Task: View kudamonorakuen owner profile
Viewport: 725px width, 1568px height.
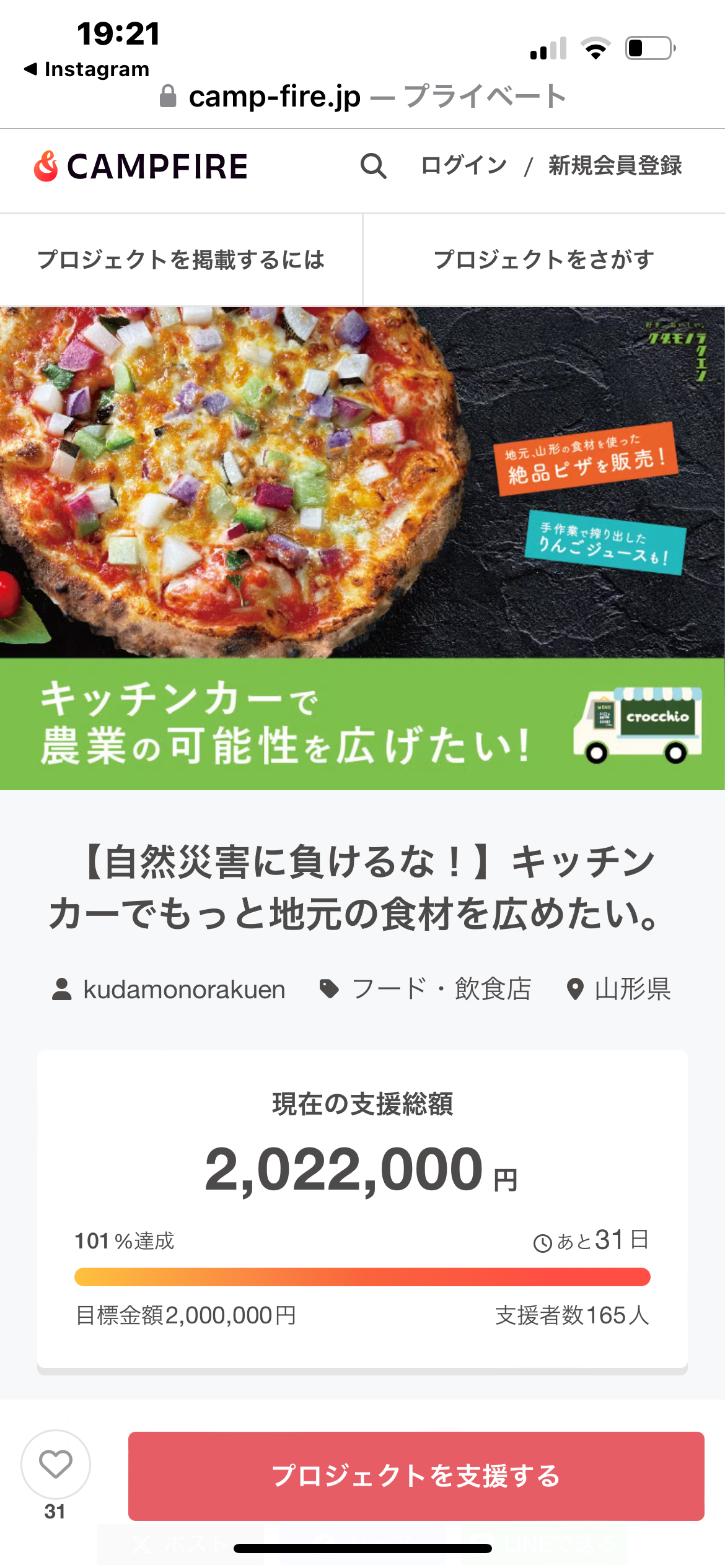Action: [169, 990]
